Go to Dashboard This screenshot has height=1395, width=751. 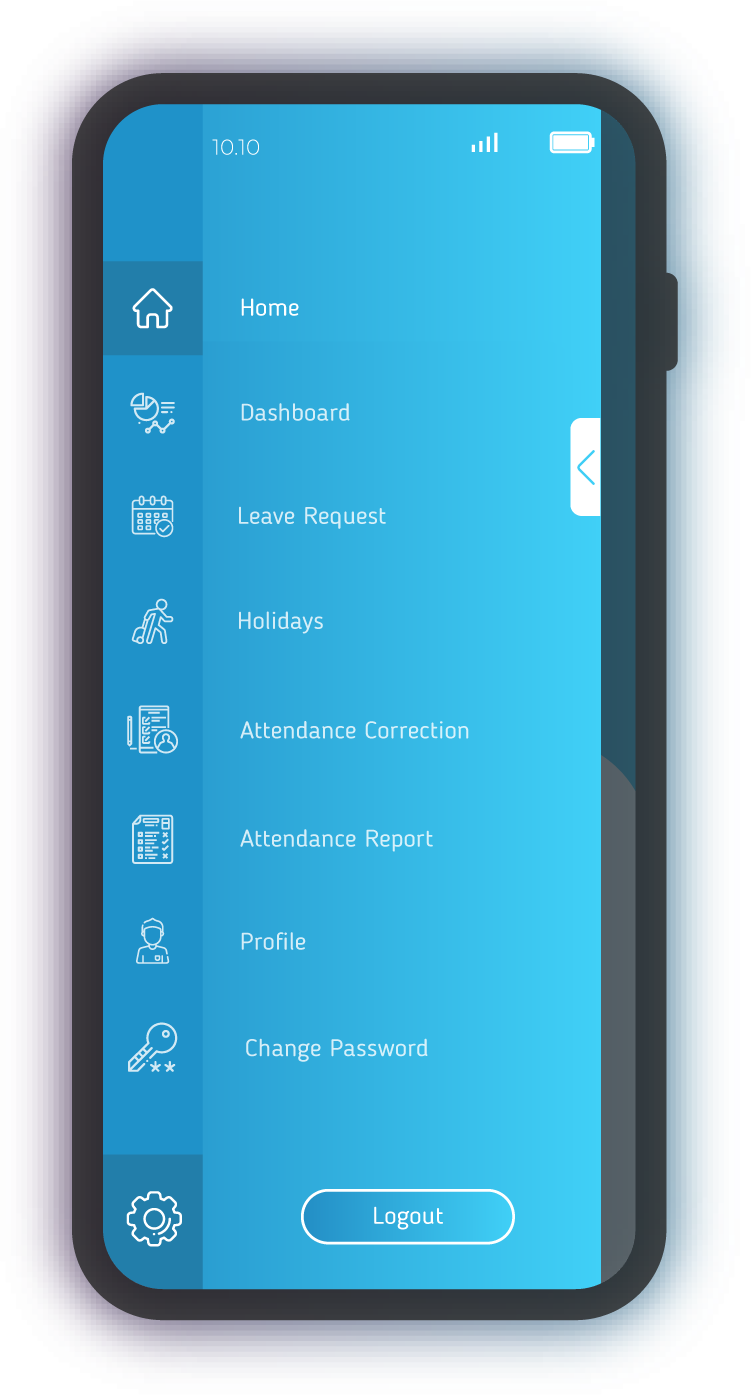(x=295, y=413)
